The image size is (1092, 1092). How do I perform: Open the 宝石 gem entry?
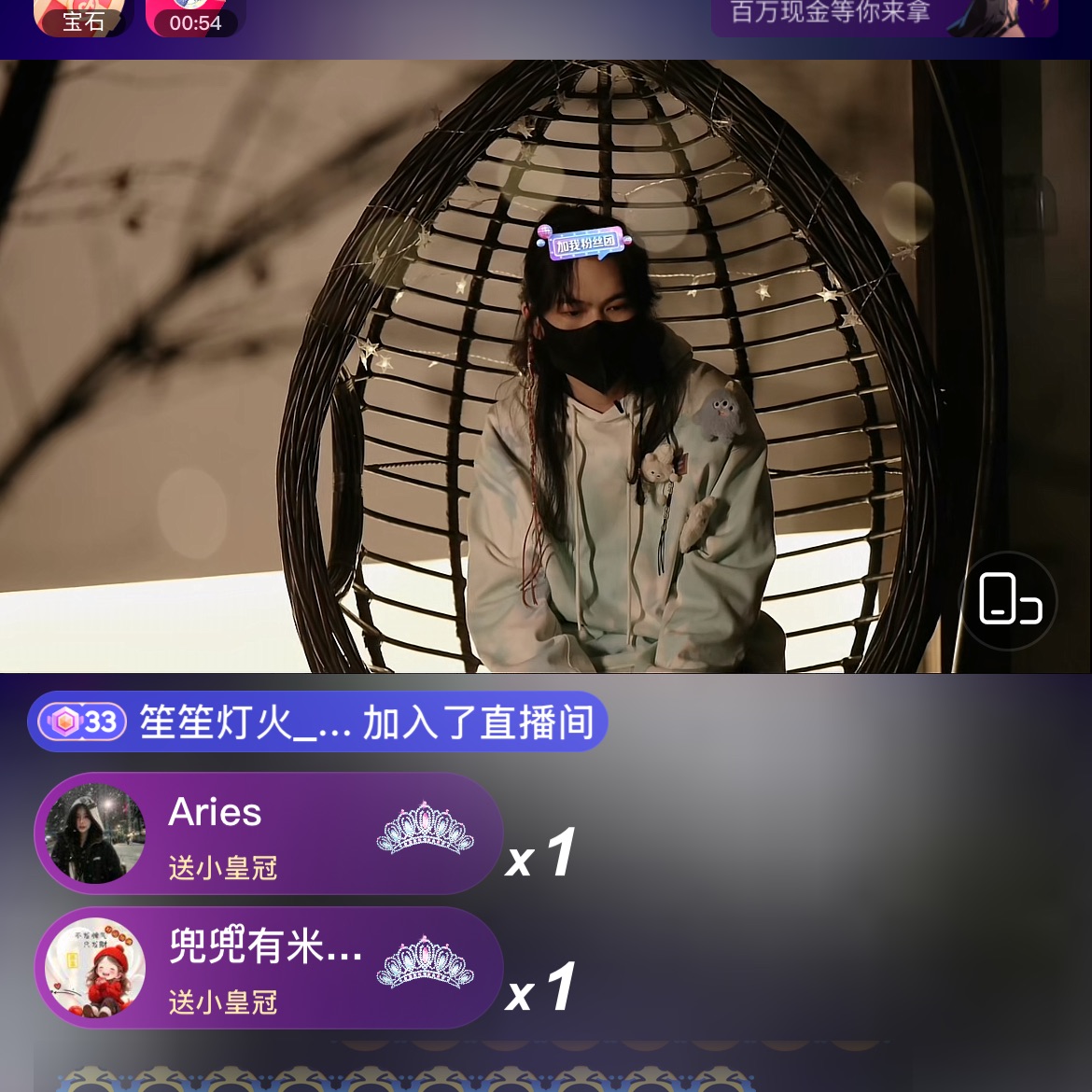coord(82,17)
